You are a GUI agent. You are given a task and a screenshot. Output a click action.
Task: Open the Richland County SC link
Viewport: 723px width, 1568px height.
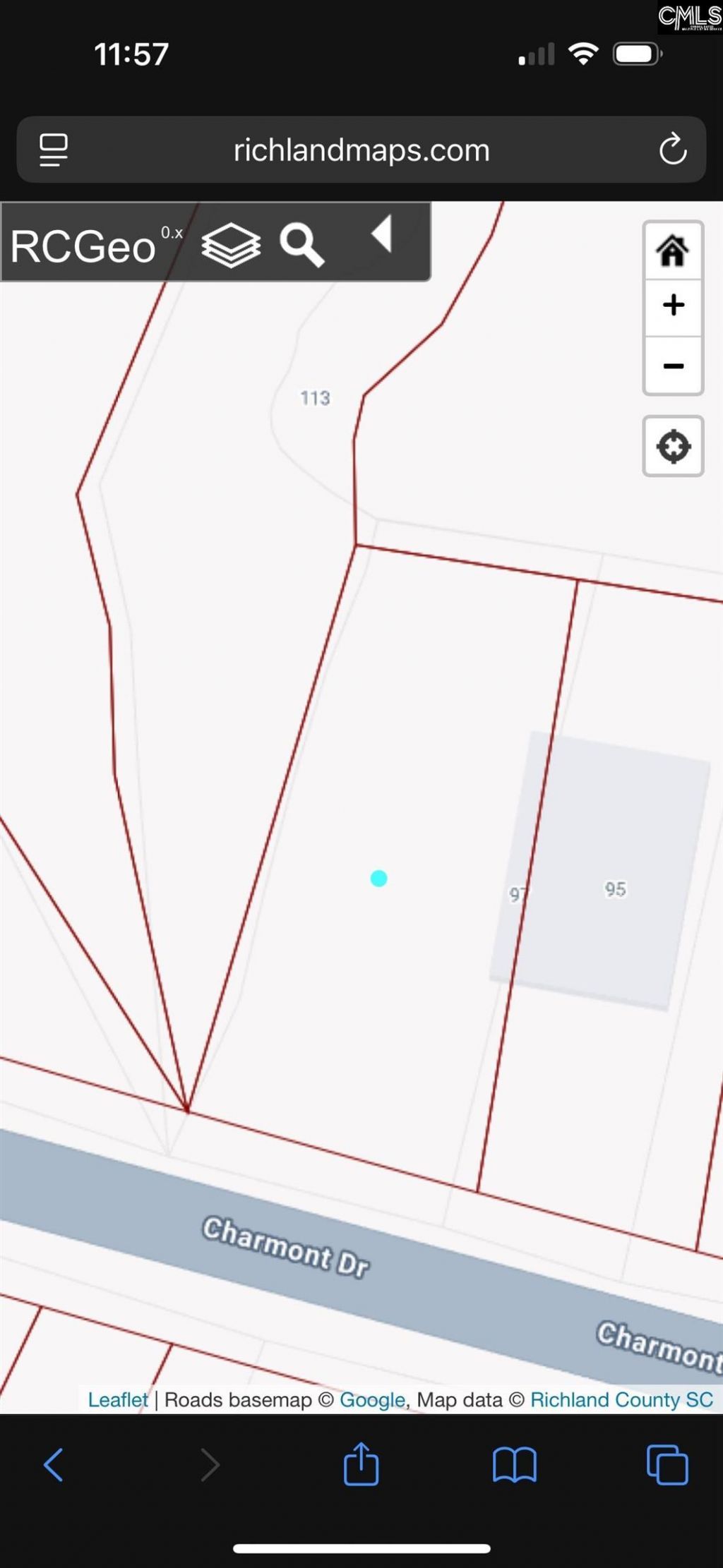[x=621, y=1399]
